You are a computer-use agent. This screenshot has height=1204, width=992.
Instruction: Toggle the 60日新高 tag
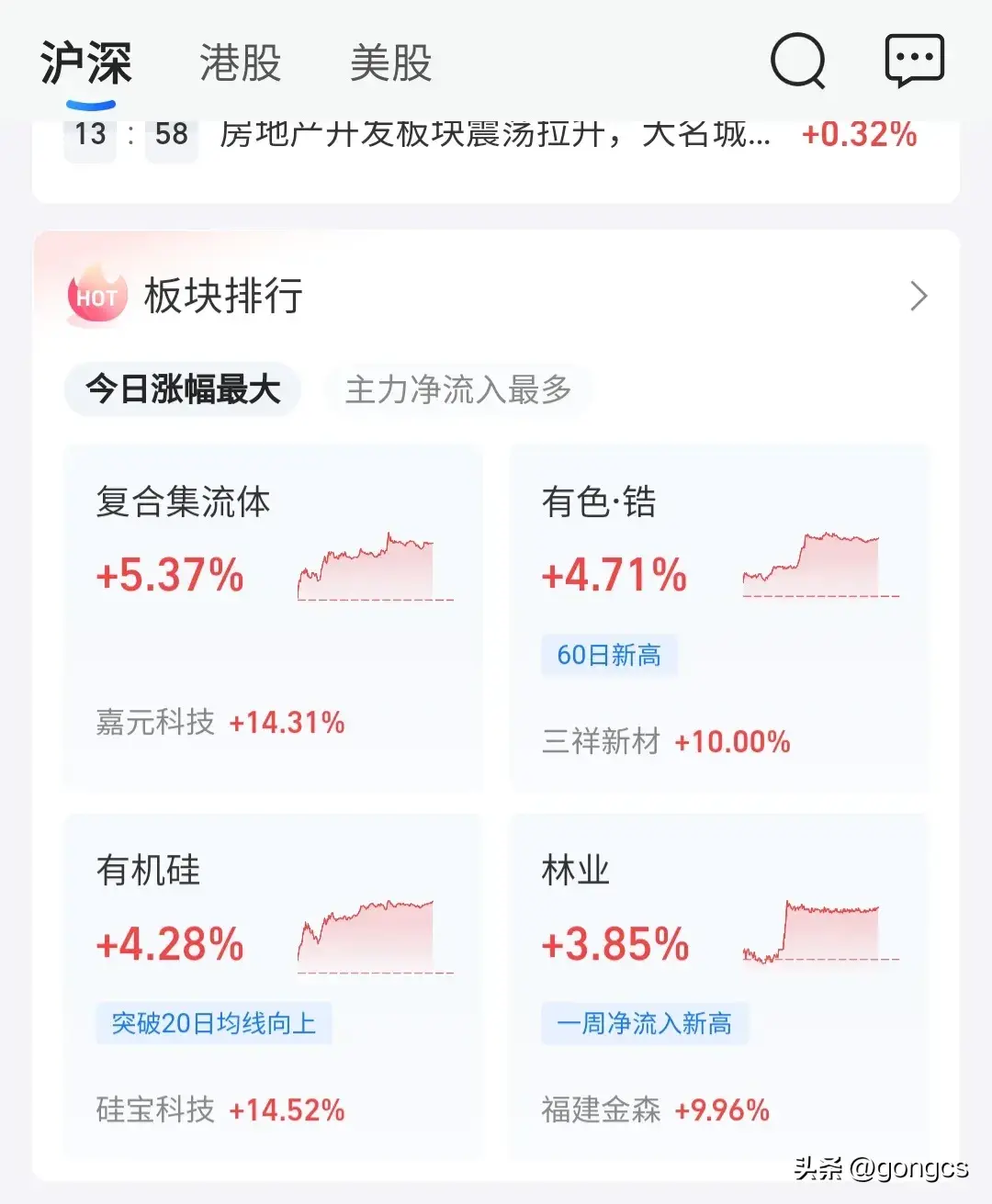tap(610, 655)
